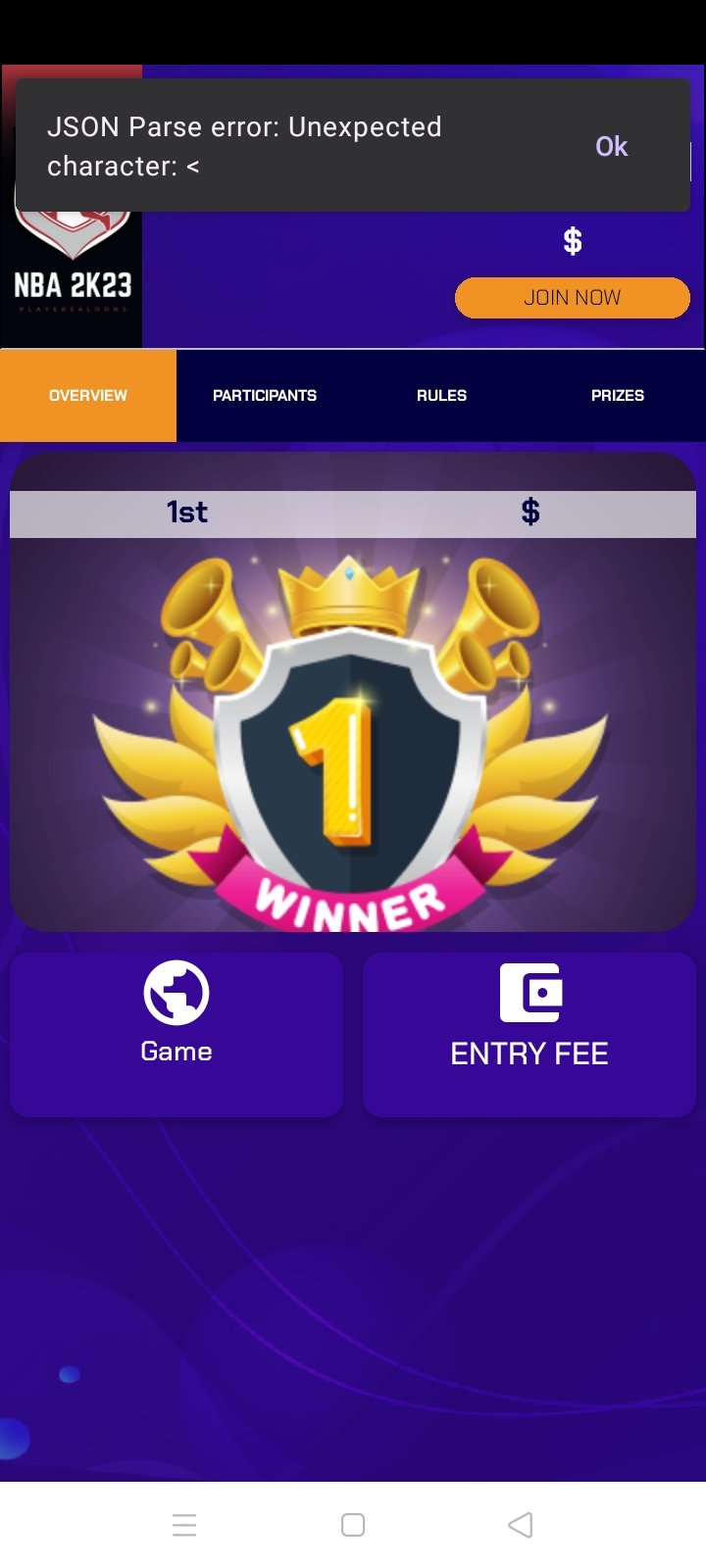Go to the system home screen
706x1568 pixels.
[353, 1525]
